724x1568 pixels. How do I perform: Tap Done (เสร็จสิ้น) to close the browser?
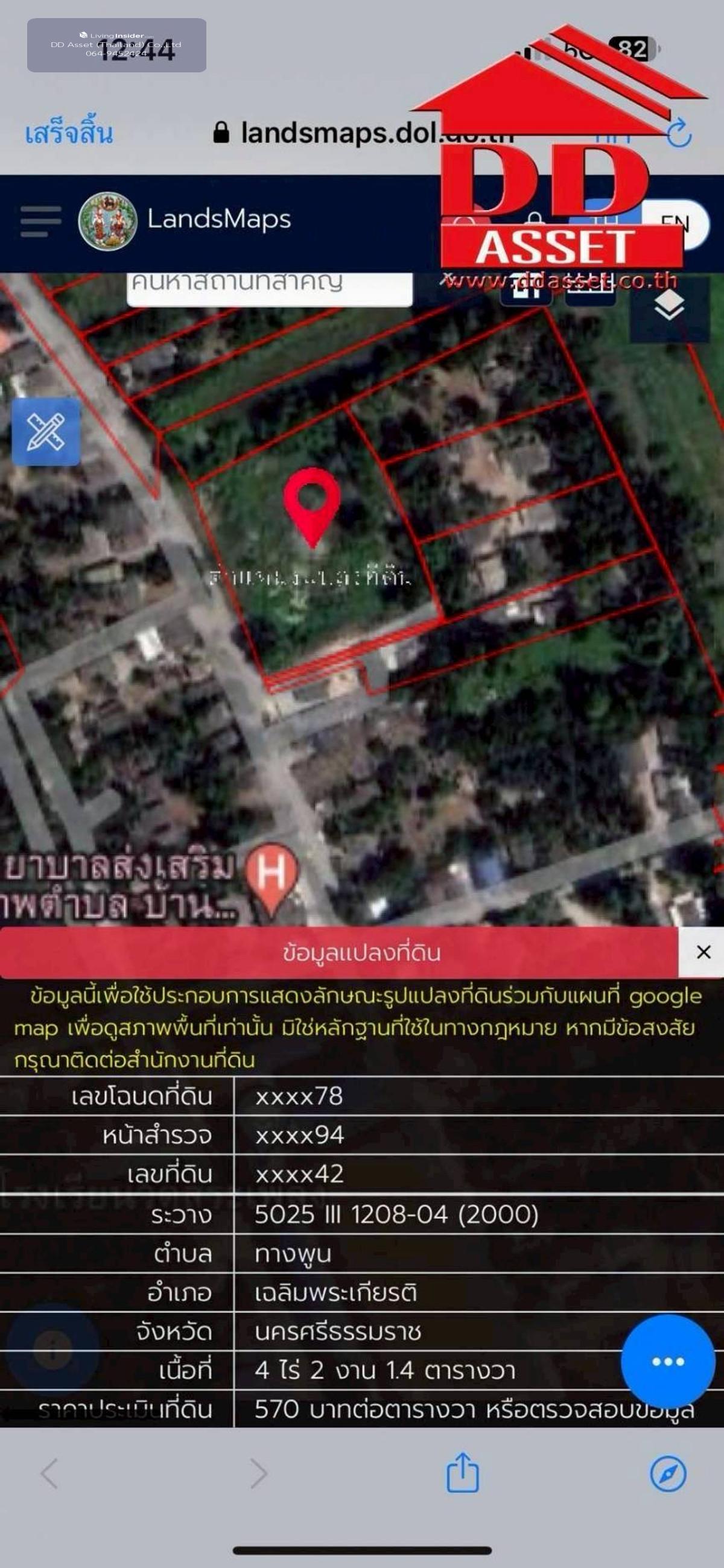click(x=69, y=133)
